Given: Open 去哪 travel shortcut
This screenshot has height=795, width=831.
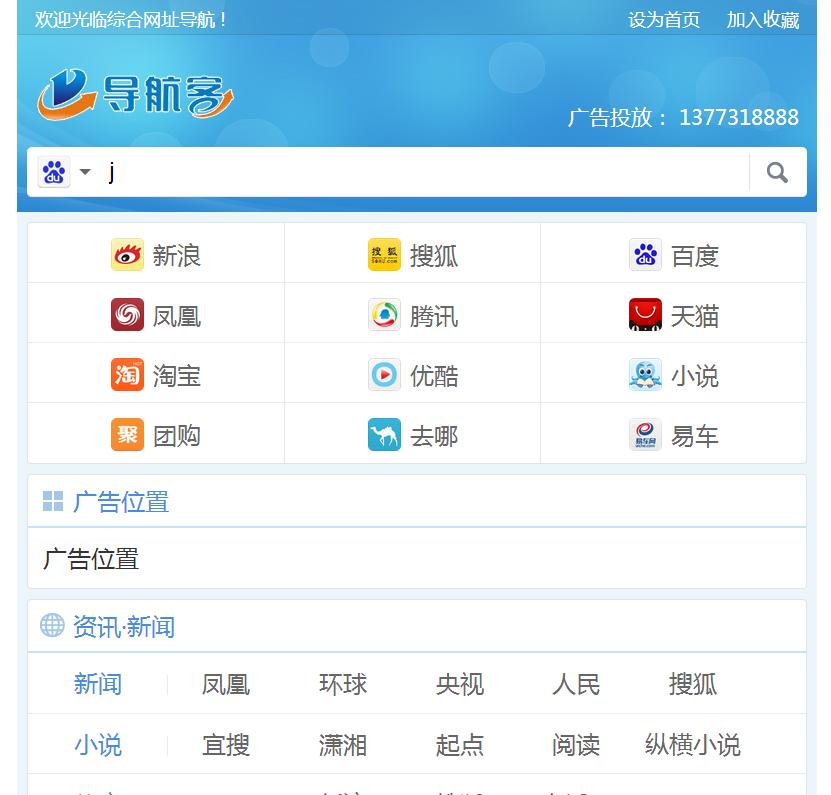Looking at the screenshot, I should [413, 436].
